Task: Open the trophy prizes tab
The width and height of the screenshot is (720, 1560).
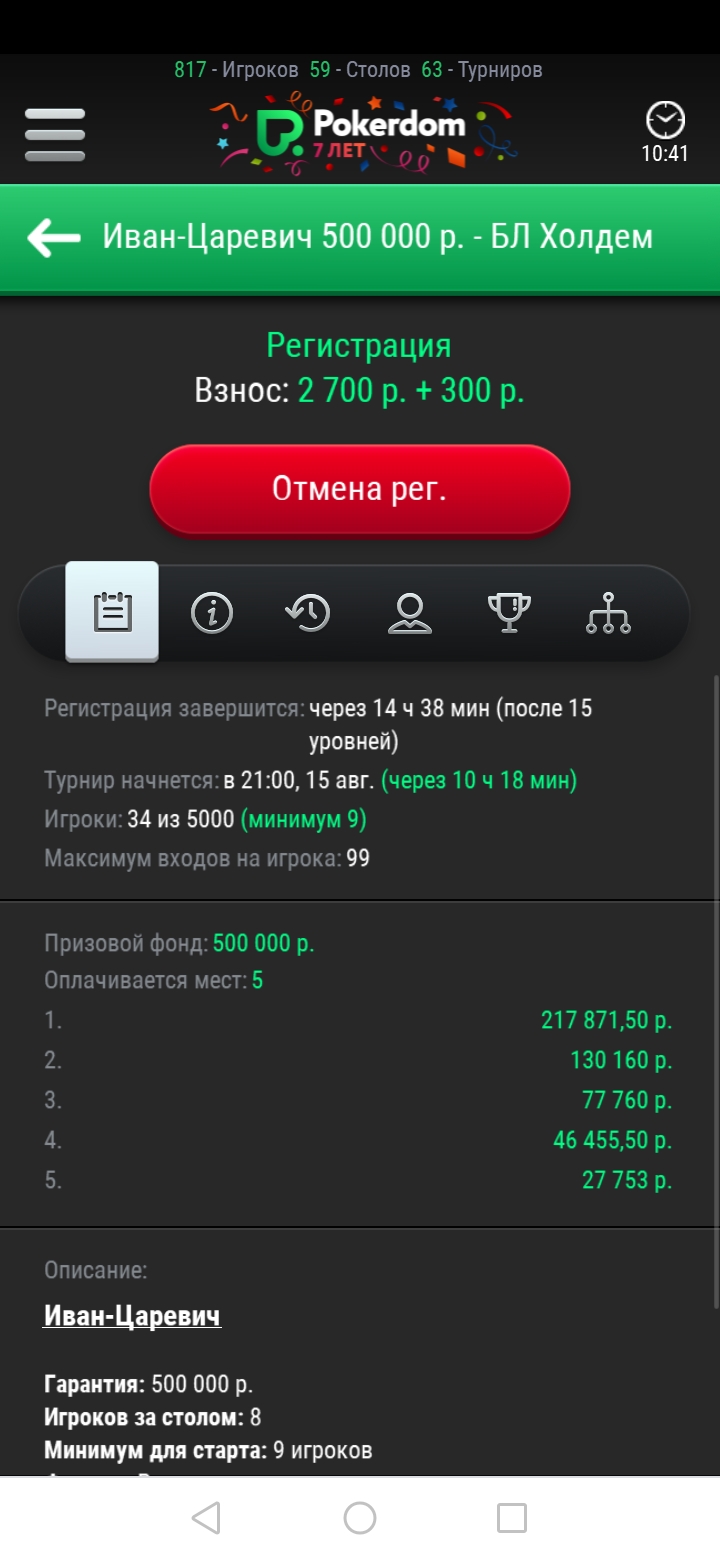Action: [x=508, y=612]
